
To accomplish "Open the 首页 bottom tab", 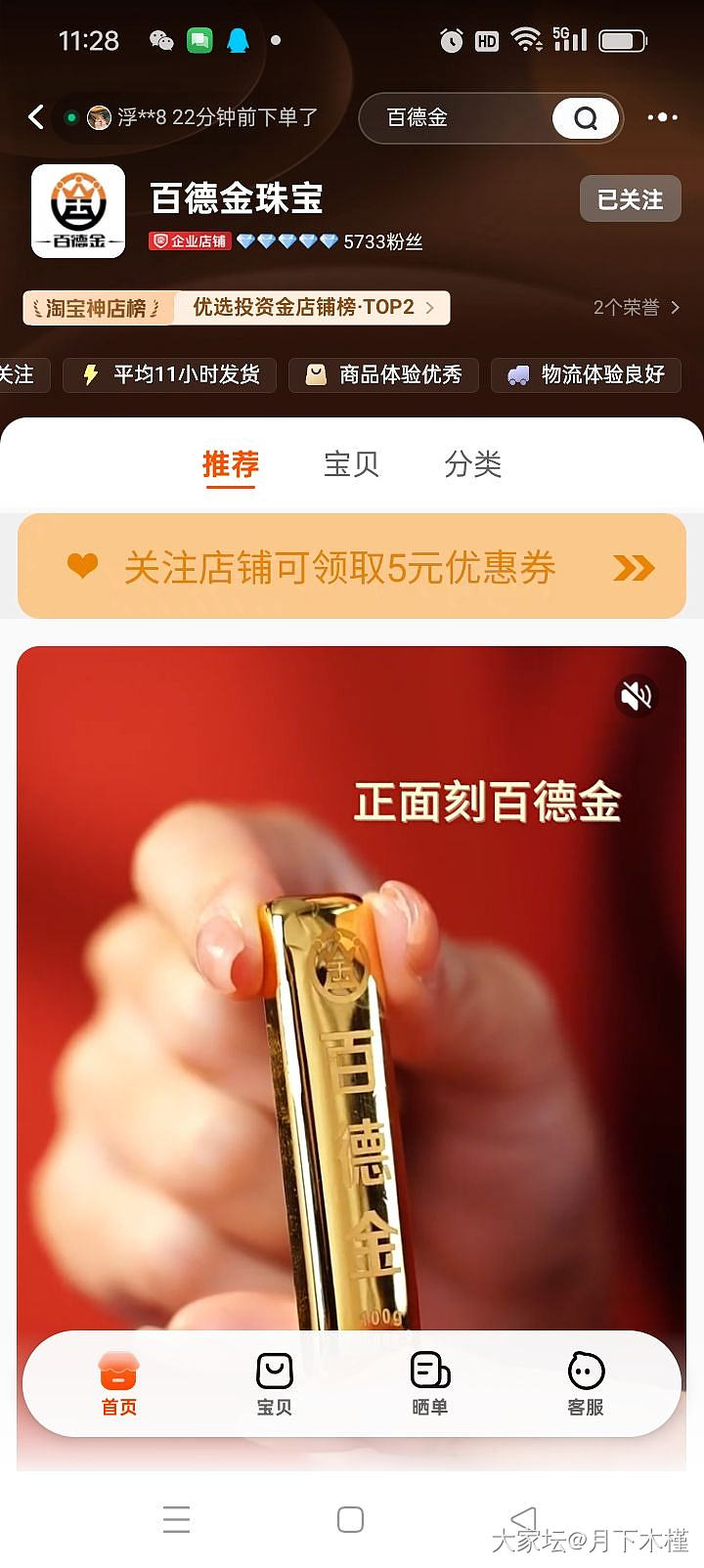I will click(119, 1383).
